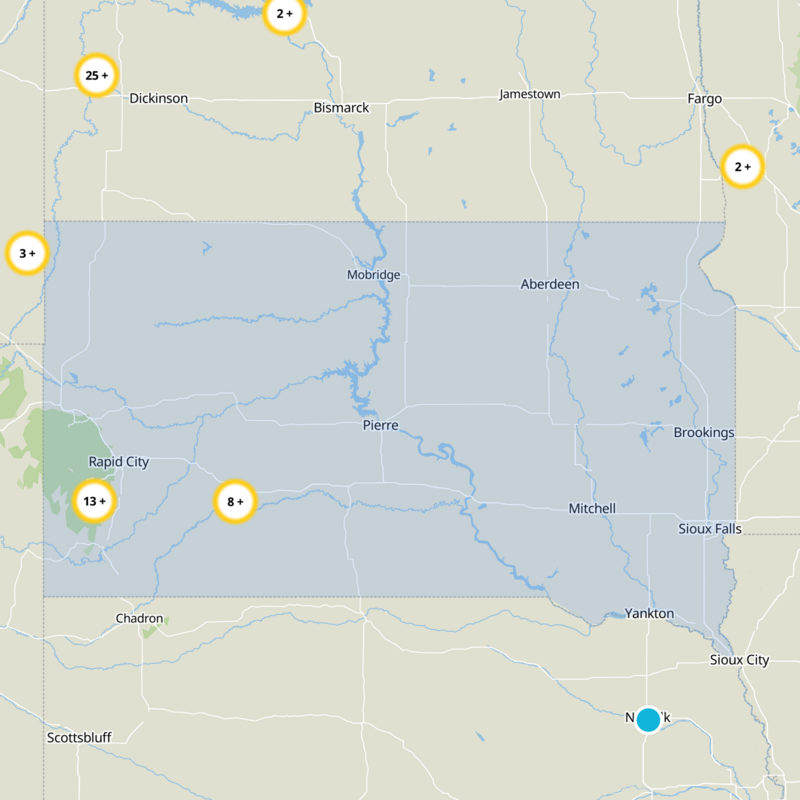This screenshot has width=800, height=800.
Task: Open the 8+ cluster marker
Action: point(235,502)
